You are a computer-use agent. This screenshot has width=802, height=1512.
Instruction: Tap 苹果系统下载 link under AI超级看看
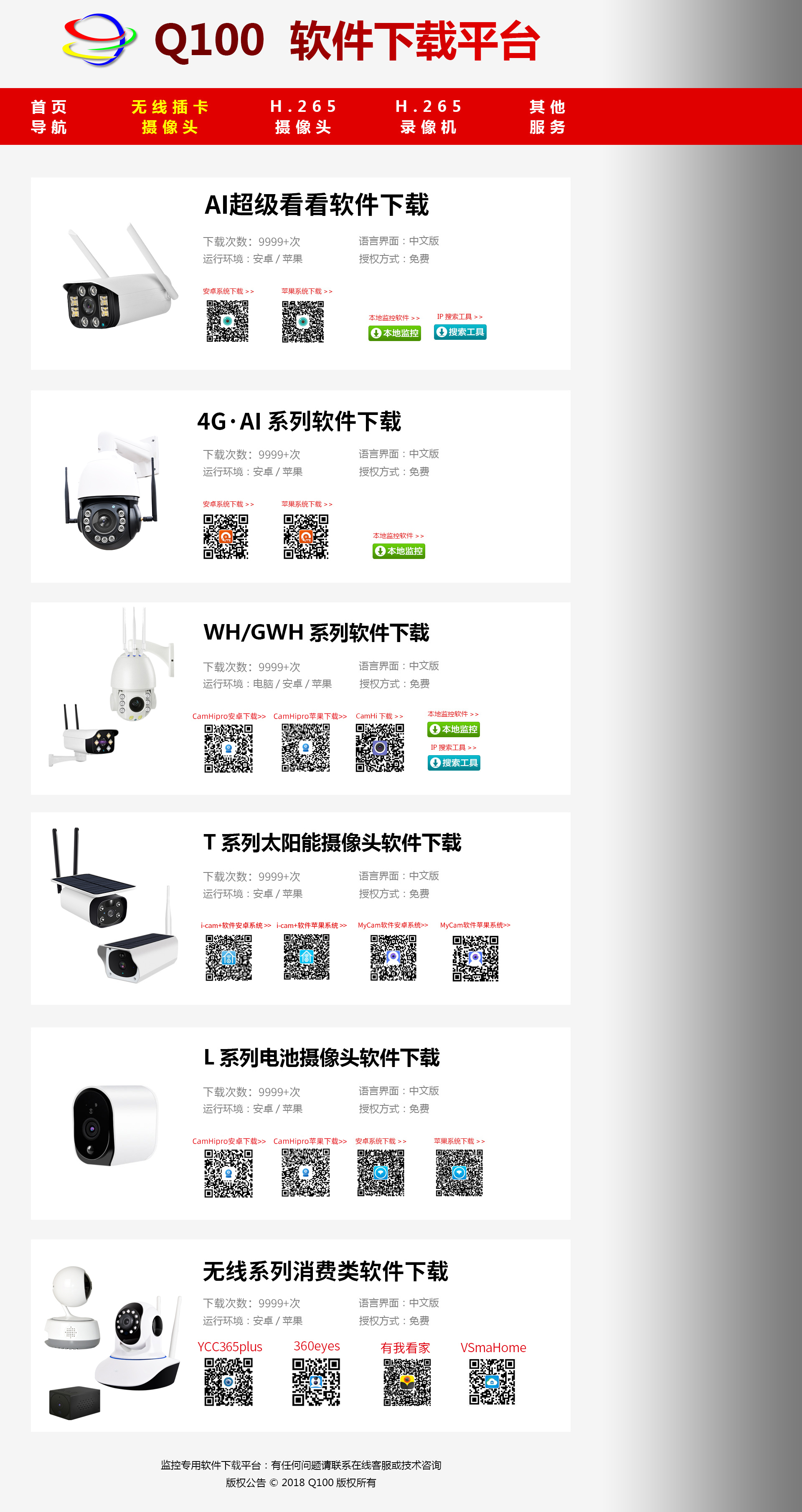pyautogui.click(x=307, y=291)
